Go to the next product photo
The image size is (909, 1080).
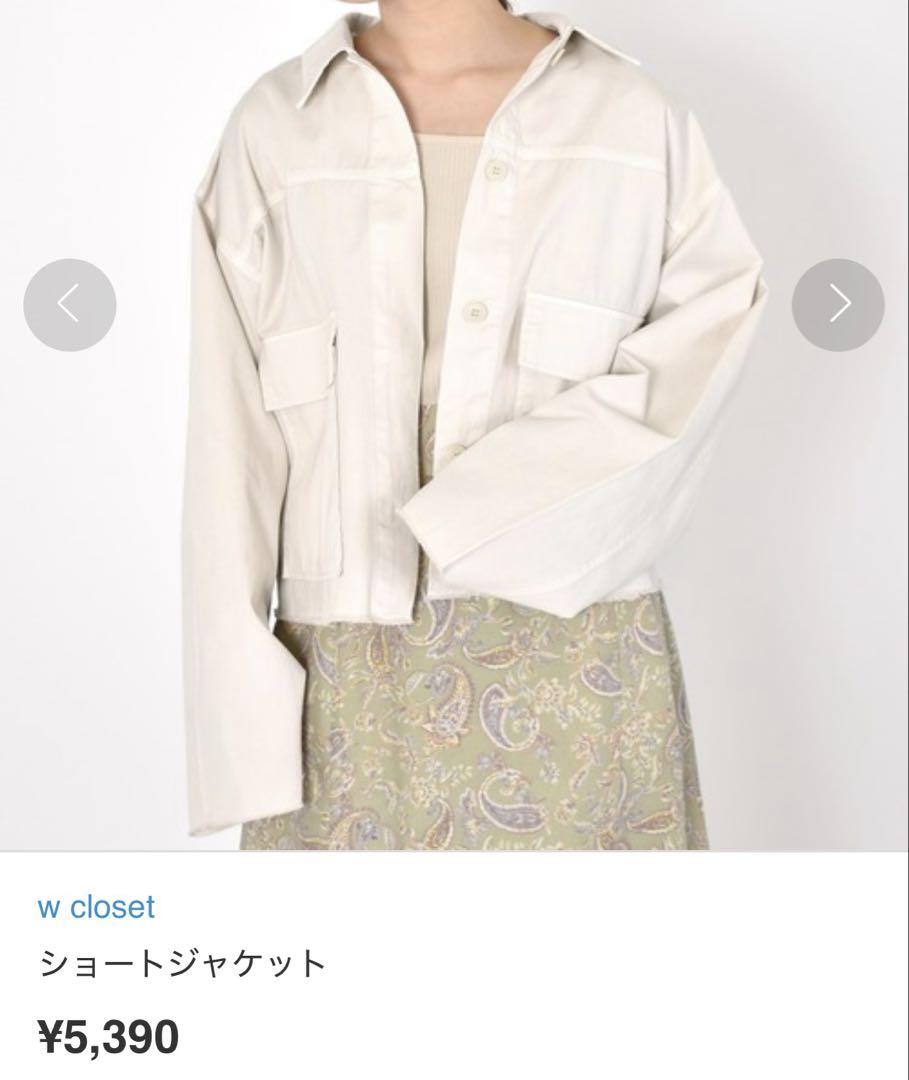pyautogui.click(x=837, y=305)
